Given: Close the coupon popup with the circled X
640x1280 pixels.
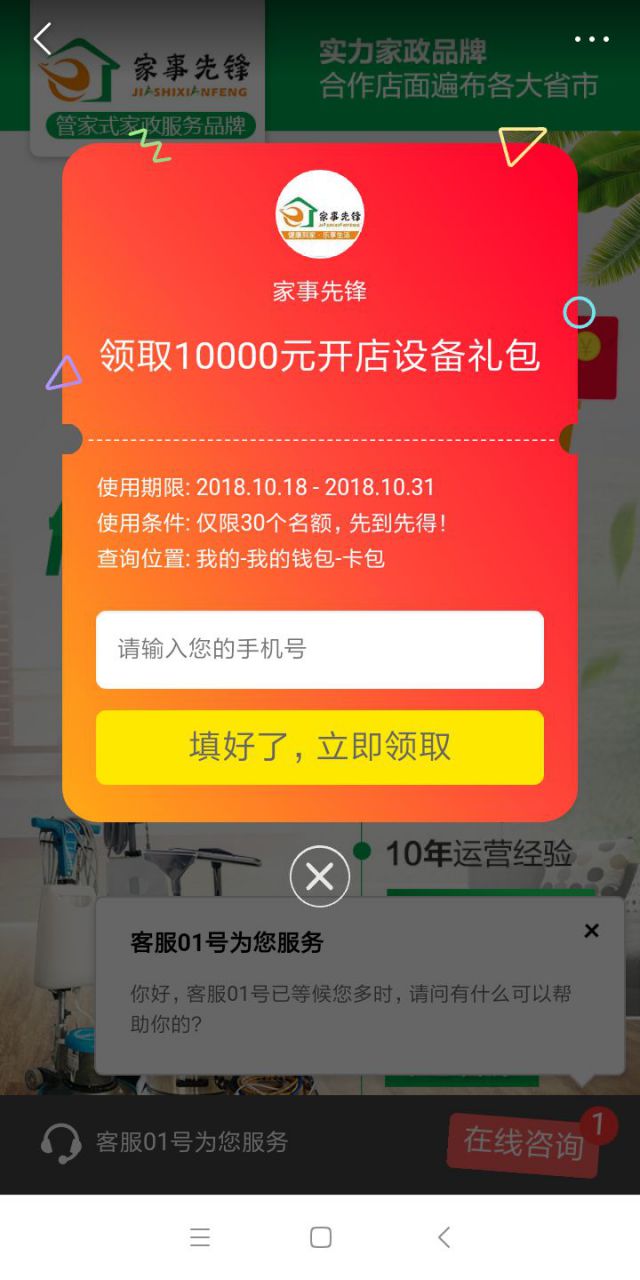Looking at the screenshot, I should 320,877.
